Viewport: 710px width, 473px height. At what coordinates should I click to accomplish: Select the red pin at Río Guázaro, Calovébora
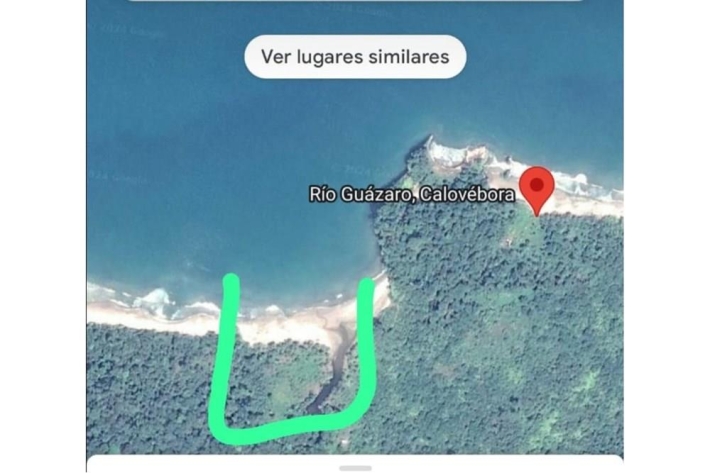pyautogui.click(x=540, y=188)
